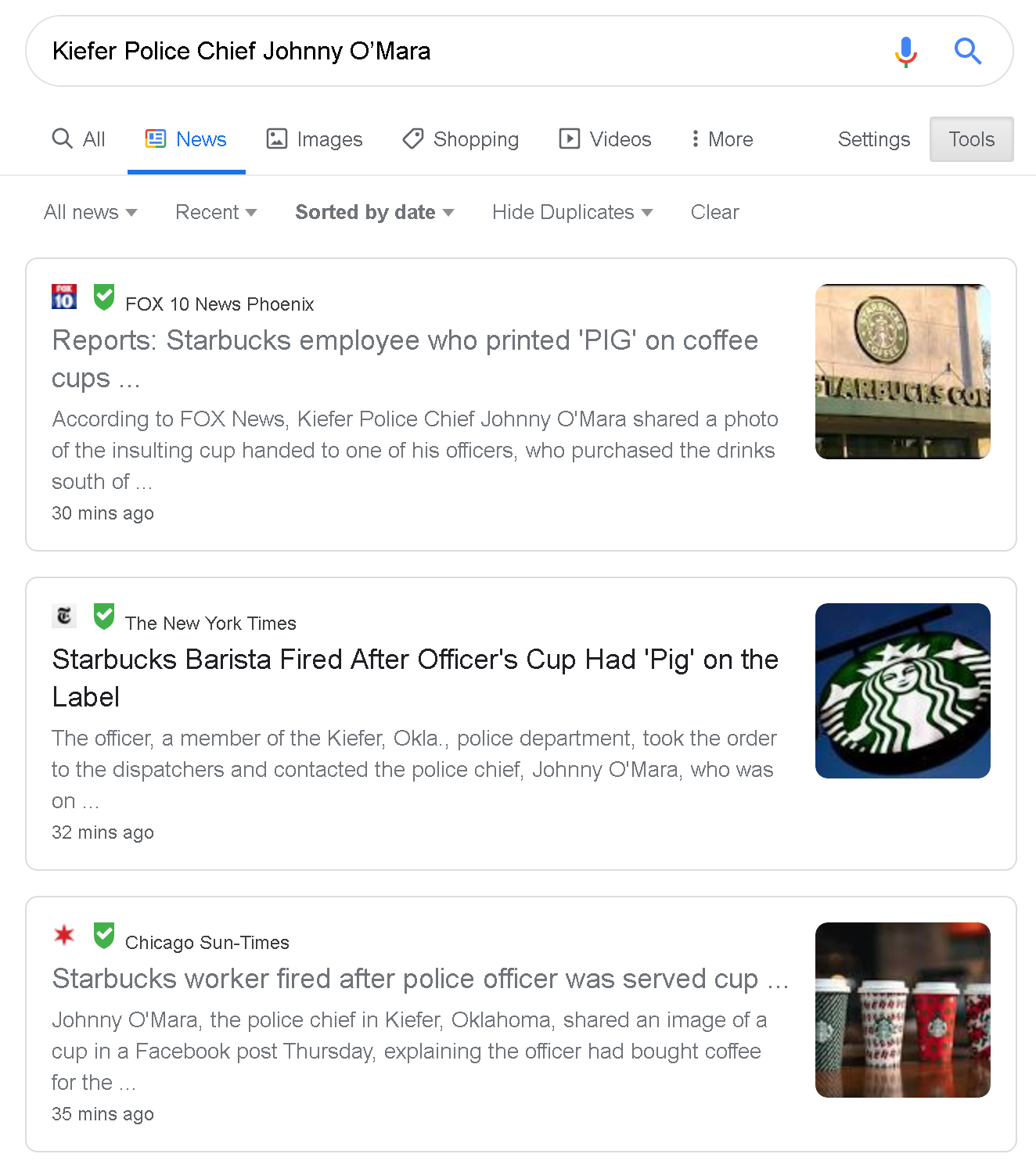Open the Chicago Sun-Times article
The image size is (1036, 1172).
click(405, 979)
